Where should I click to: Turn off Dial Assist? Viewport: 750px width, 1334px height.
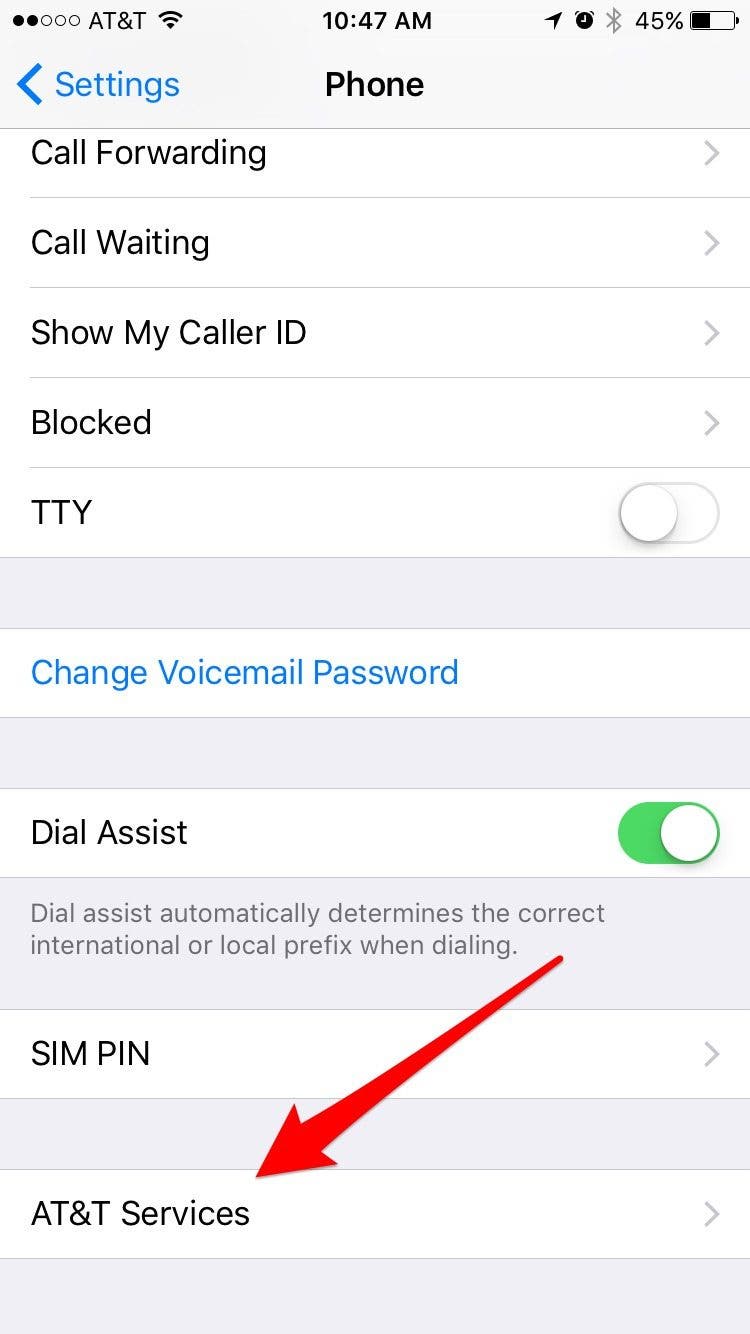[668, 833]
